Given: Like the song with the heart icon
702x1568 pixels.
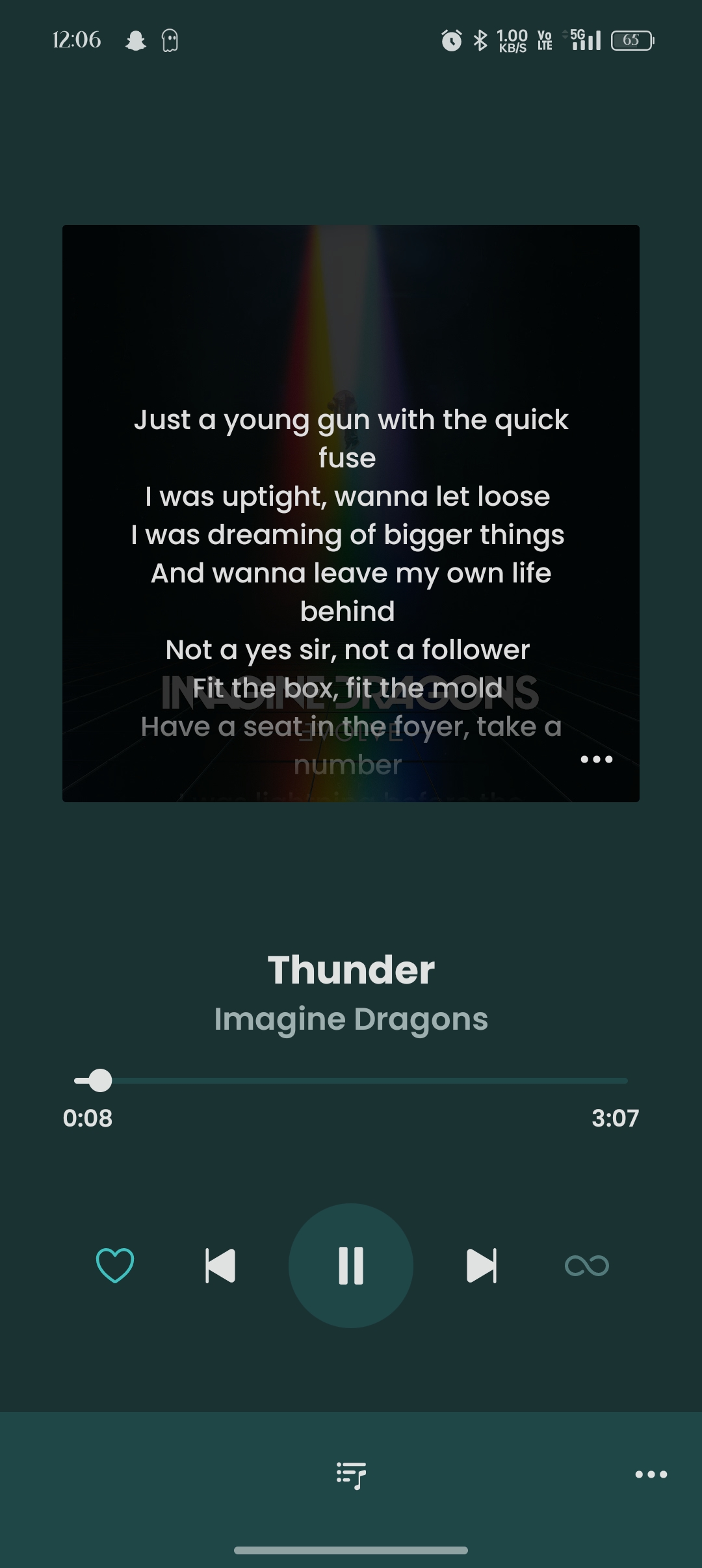Looking at the screenshot, I should click(115, 1265).
